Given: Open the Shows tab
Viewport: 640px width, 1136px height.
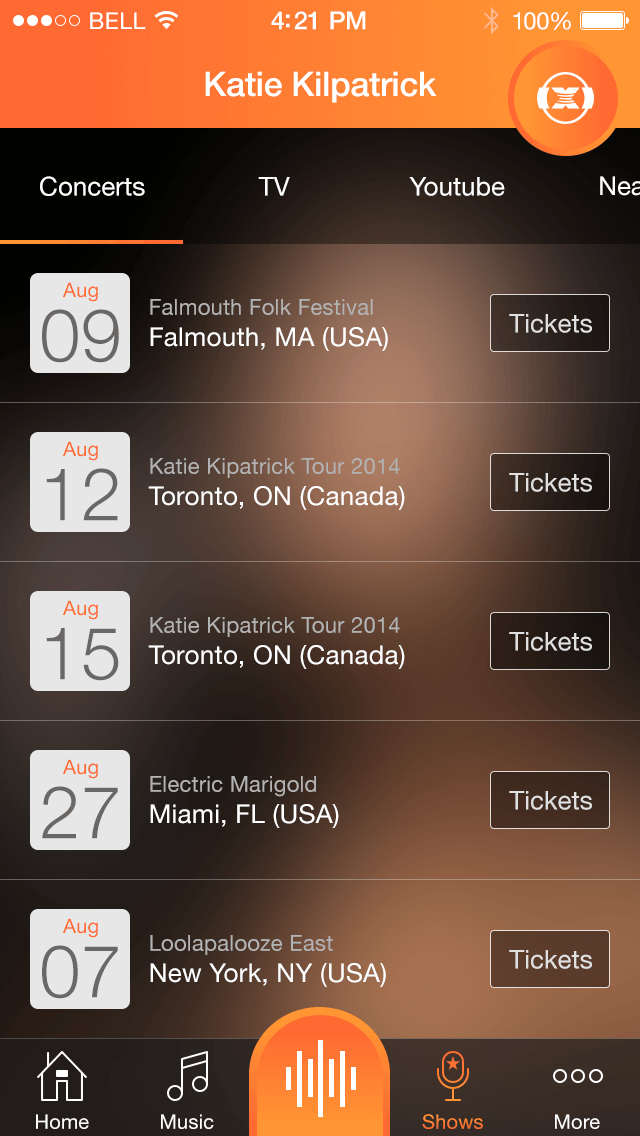Looking at the screenshot, I should pos(452,1089).
